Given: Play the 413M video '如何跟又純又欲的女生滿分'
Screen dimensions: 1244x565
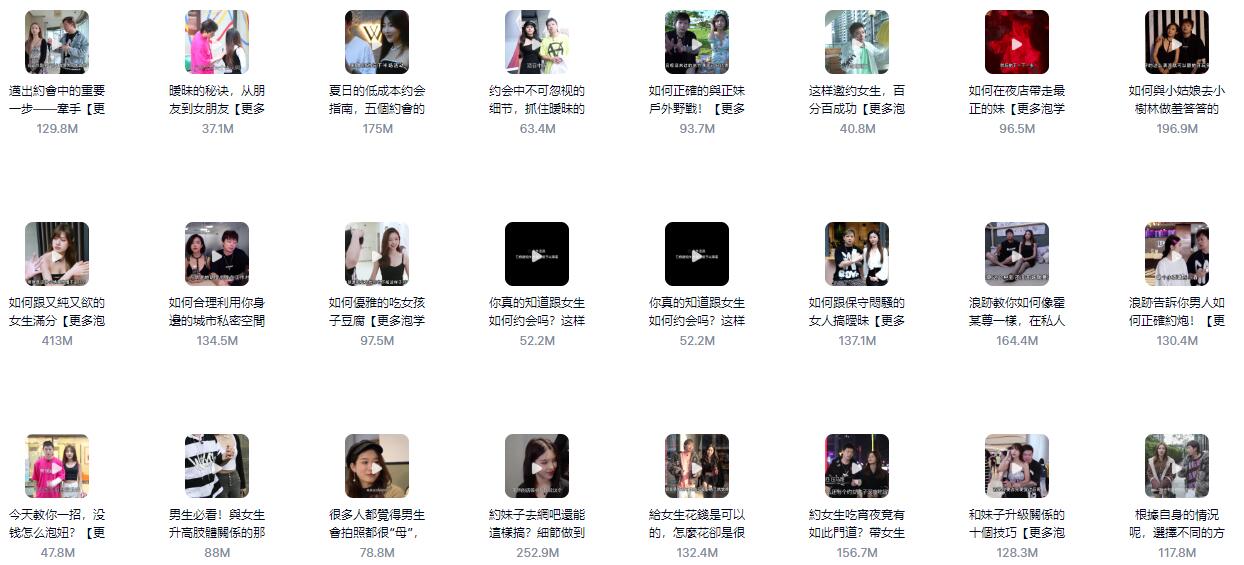Looking at the screenshot, I should pyautogui.click(x=57, y=254).
